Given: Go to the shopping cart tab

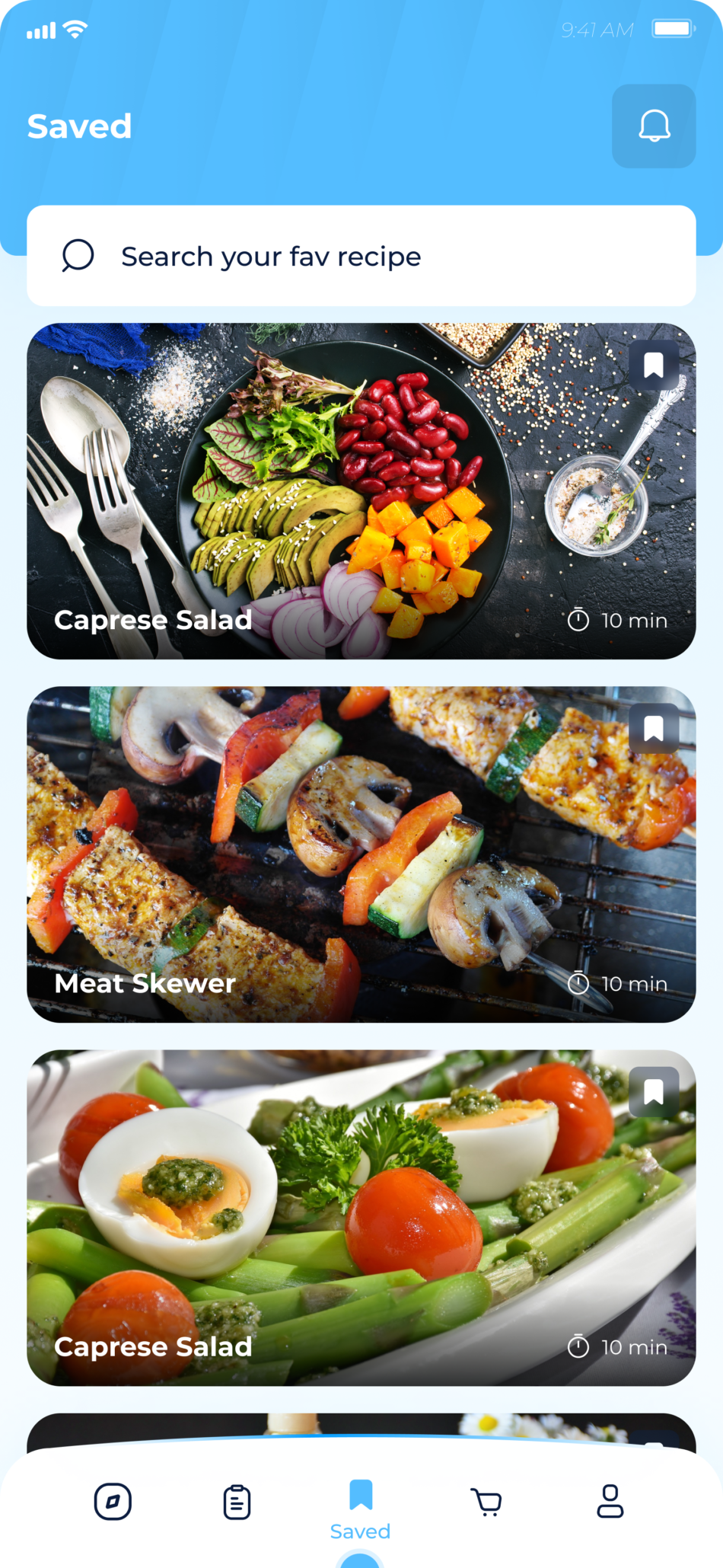Looking at the screenshot, I should pyautogui.click(x=486, y=1502).
